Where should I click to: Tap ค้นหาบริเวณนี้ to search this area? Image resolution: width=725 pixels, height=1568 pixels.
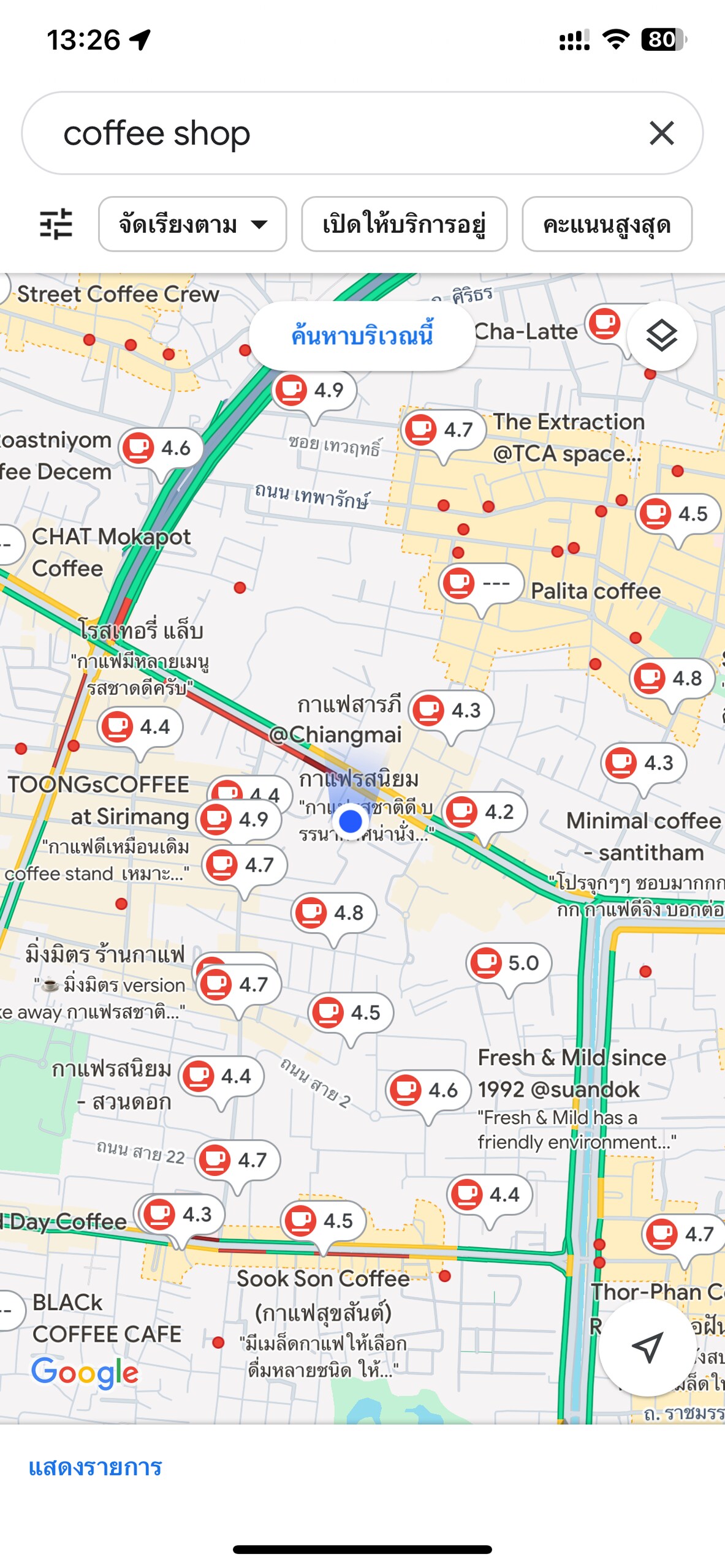pyautogui.click(x=362, y=336)
